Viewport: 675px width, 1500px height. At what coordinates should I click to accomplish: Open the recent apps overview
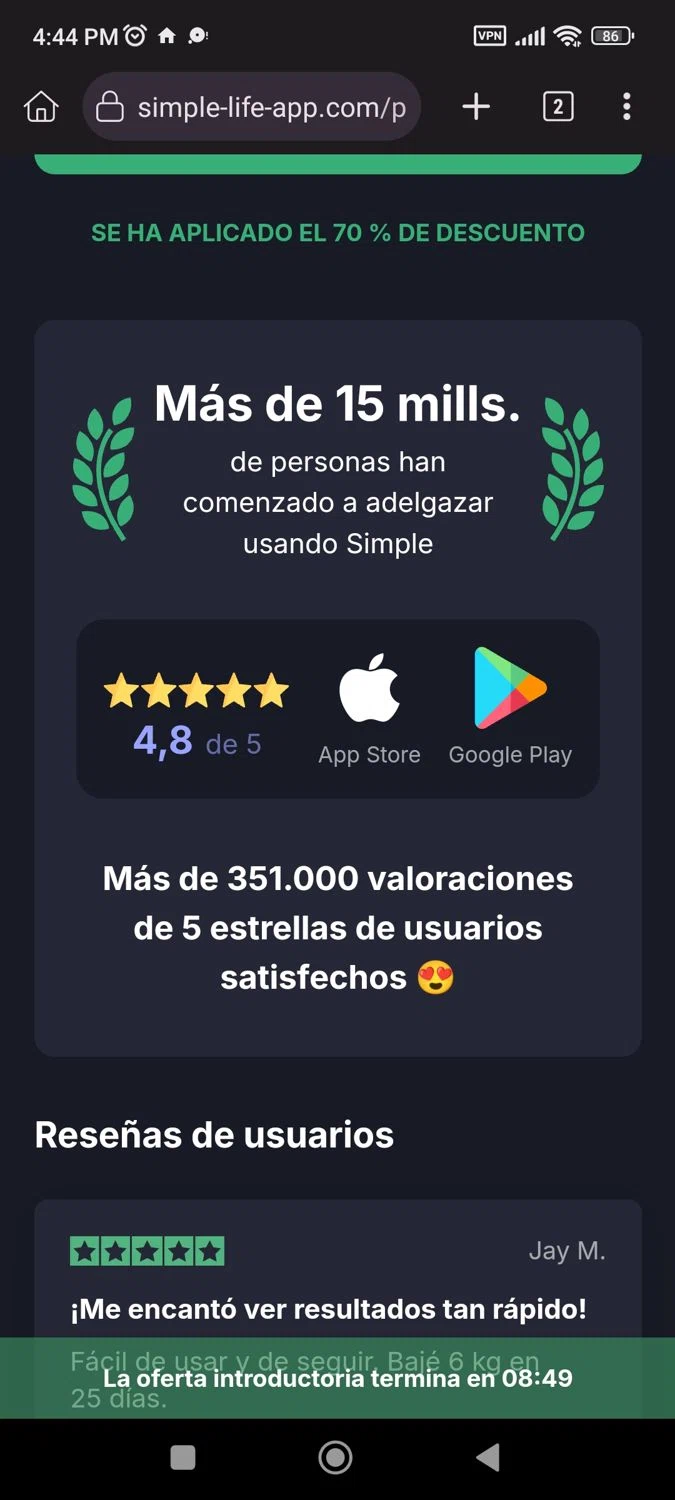coord(183,1458)
